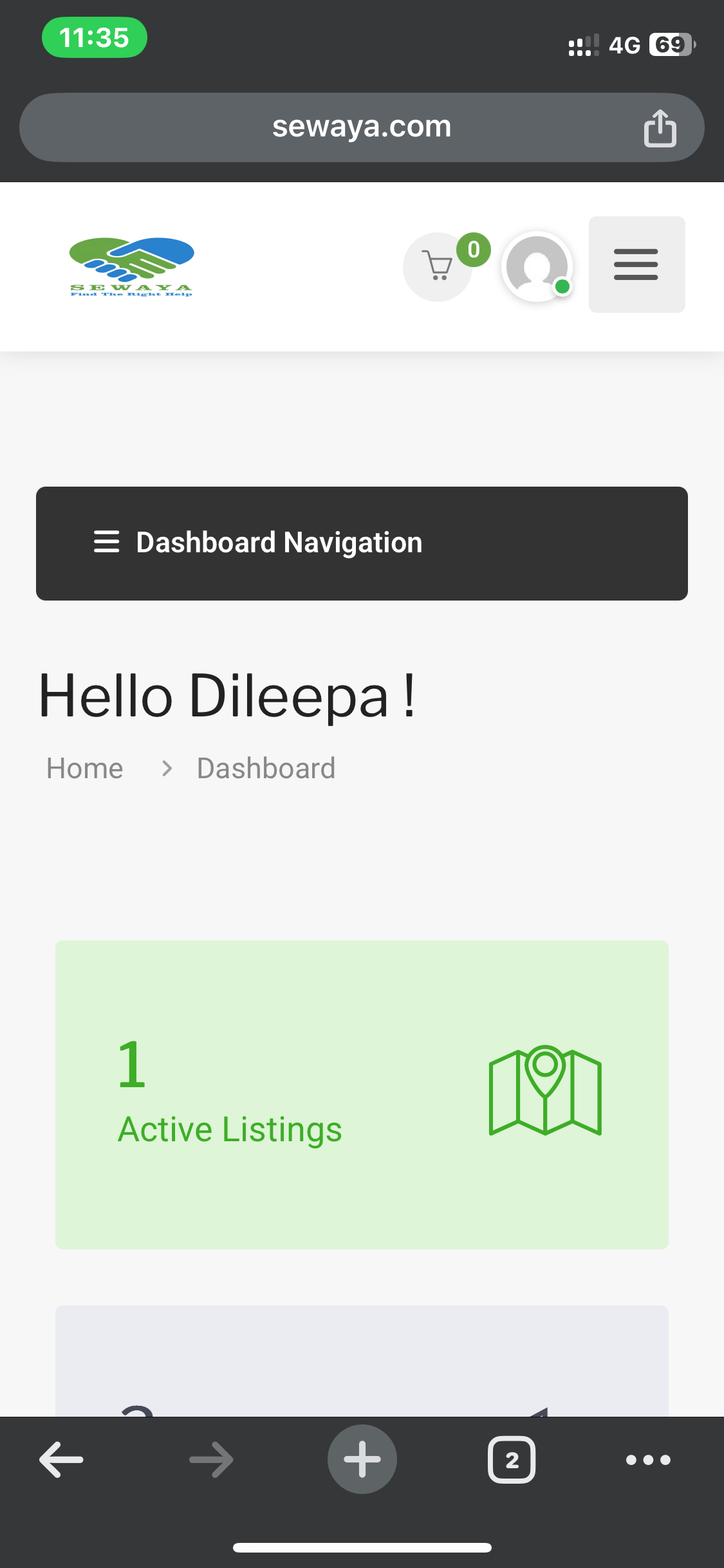The width and height of the screenshot is (724, 1568).
Task: Go back to the previous page
Action: pos(62,1459)
